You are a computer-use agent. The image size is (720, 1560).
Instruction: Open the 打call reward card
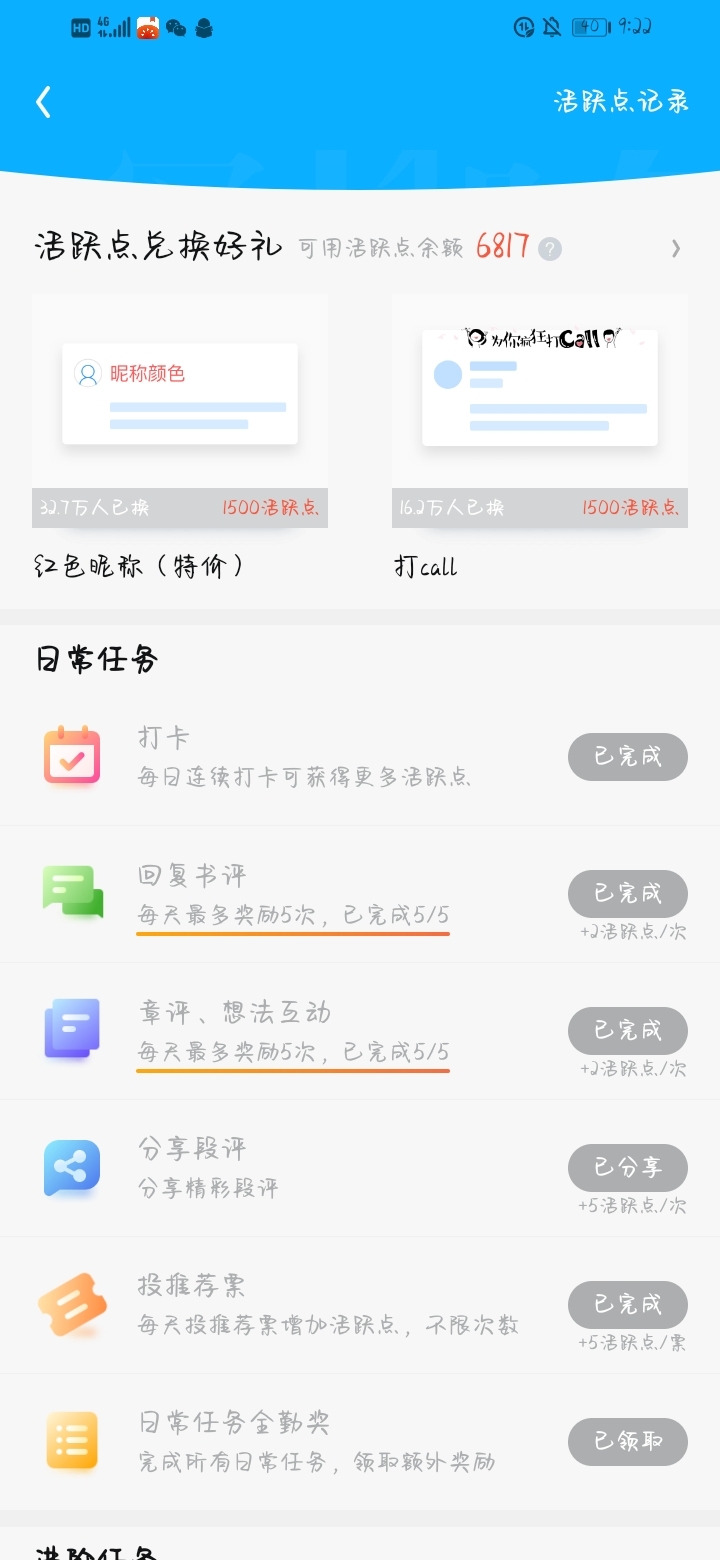point(540,437)
